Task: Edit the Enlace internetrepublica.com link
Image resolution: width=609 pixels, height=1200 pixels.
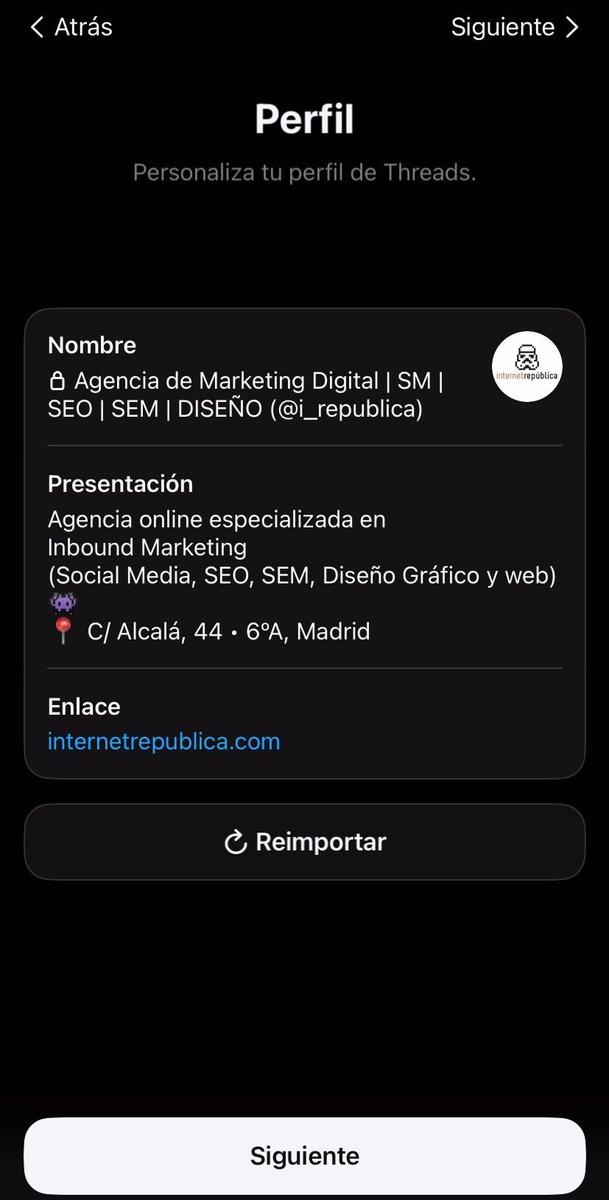Action: point(164,741)
